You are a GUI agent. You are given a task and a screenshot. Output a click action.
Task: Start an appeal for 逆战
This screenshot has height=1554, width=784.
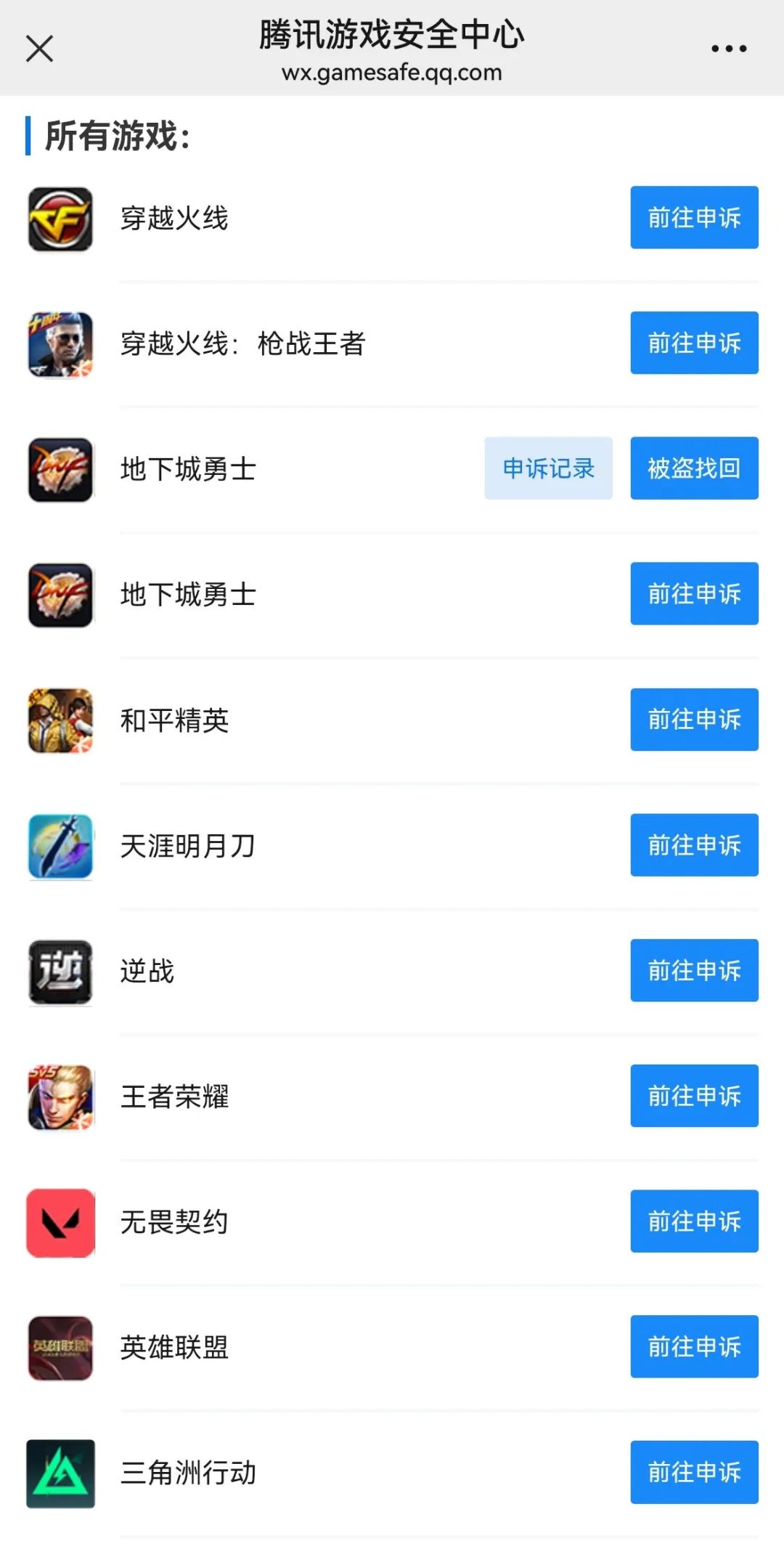(x=694, y=971)
